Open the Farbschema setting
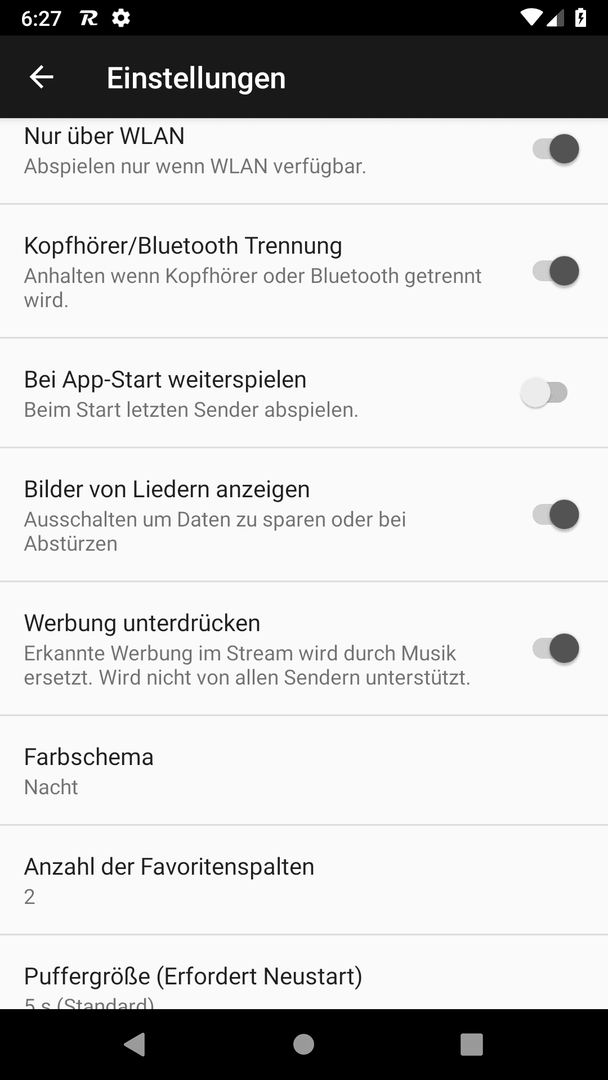This screenshot has width=608, height=1080. pos(304,771)
